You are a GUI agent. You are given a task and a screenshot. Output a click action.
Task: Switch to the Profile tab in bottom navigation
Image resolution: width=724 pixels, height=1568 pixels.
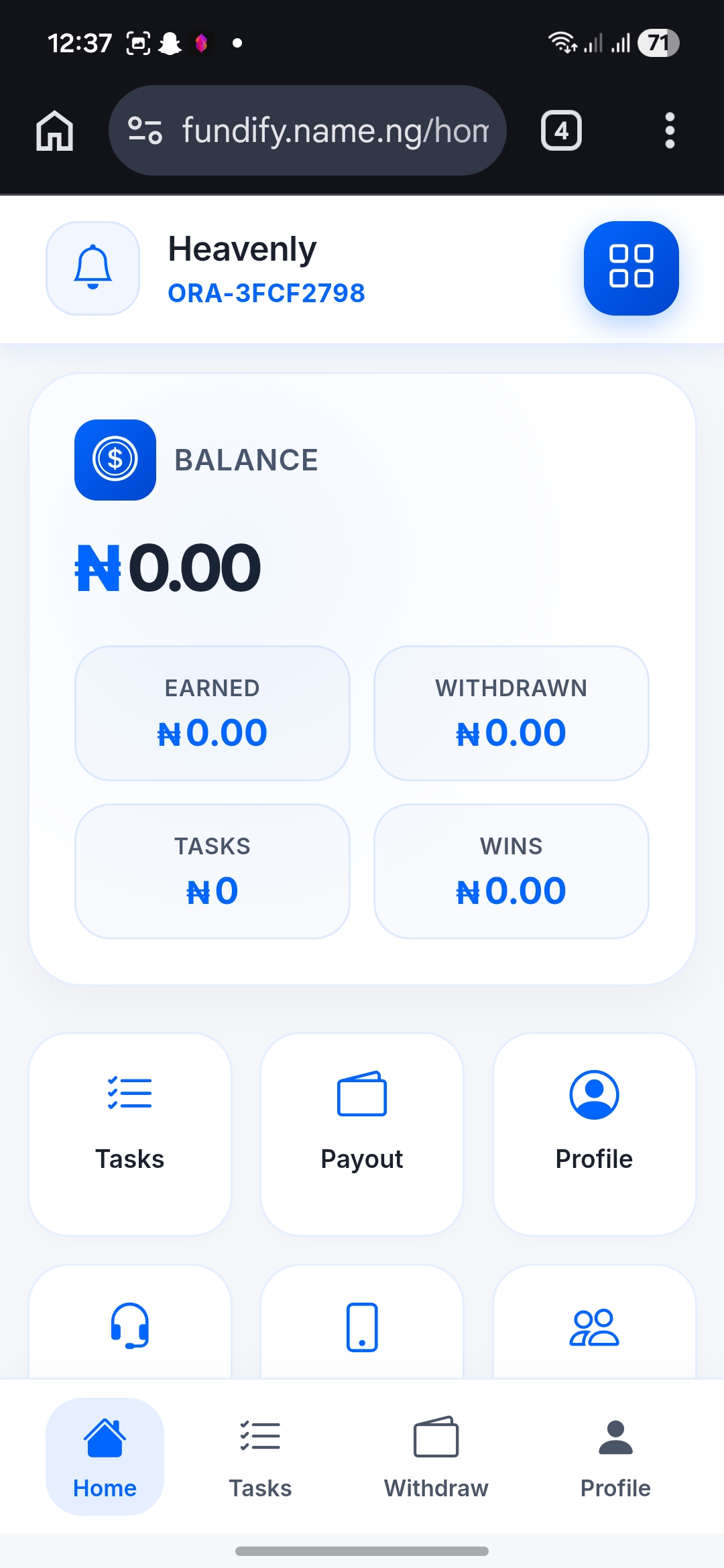tap(615, 1457)
